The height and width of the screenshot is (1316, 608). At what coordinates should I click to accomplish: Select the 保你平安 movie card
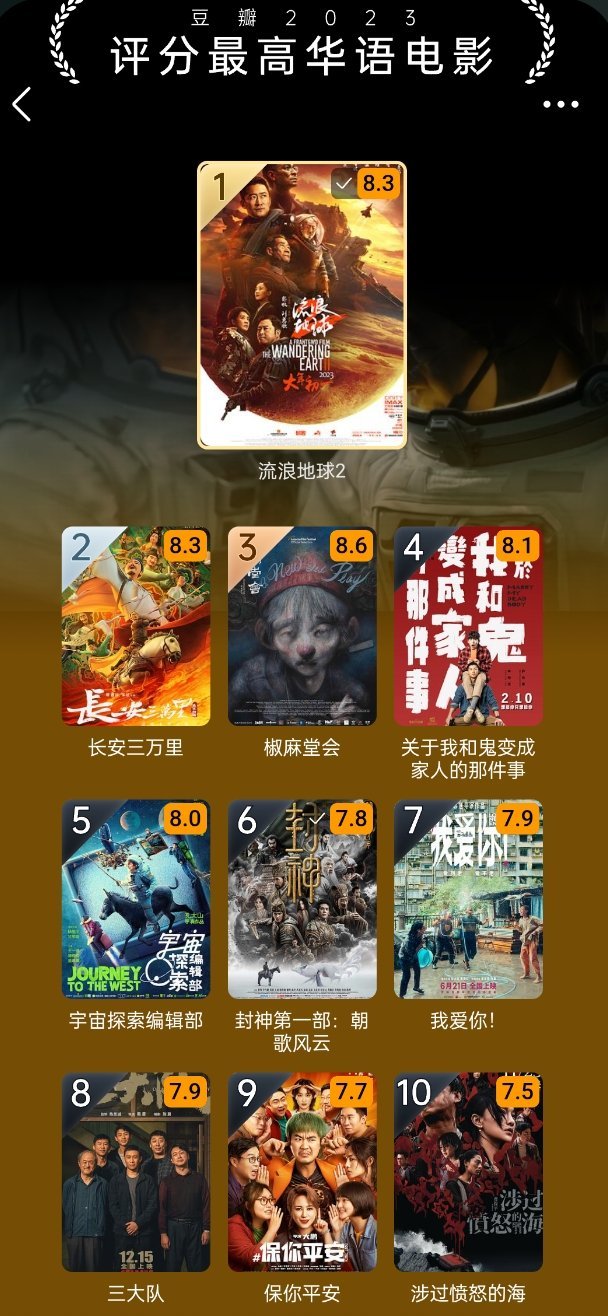pyautogui.click(x=302, y=1172)
